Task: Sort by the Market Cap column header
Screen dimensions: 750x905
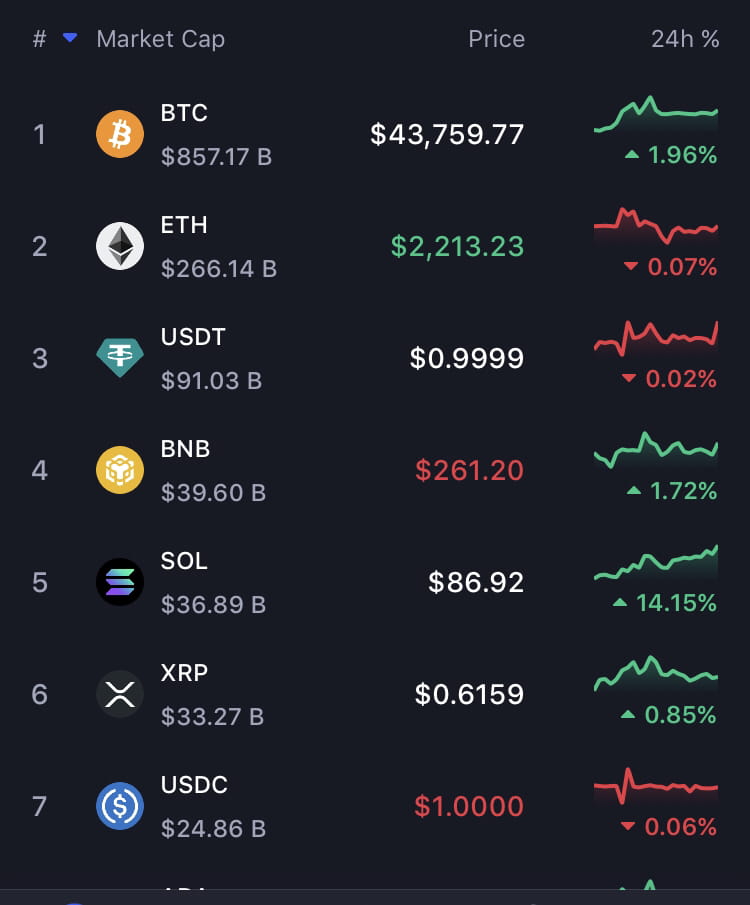Action: 160,39
